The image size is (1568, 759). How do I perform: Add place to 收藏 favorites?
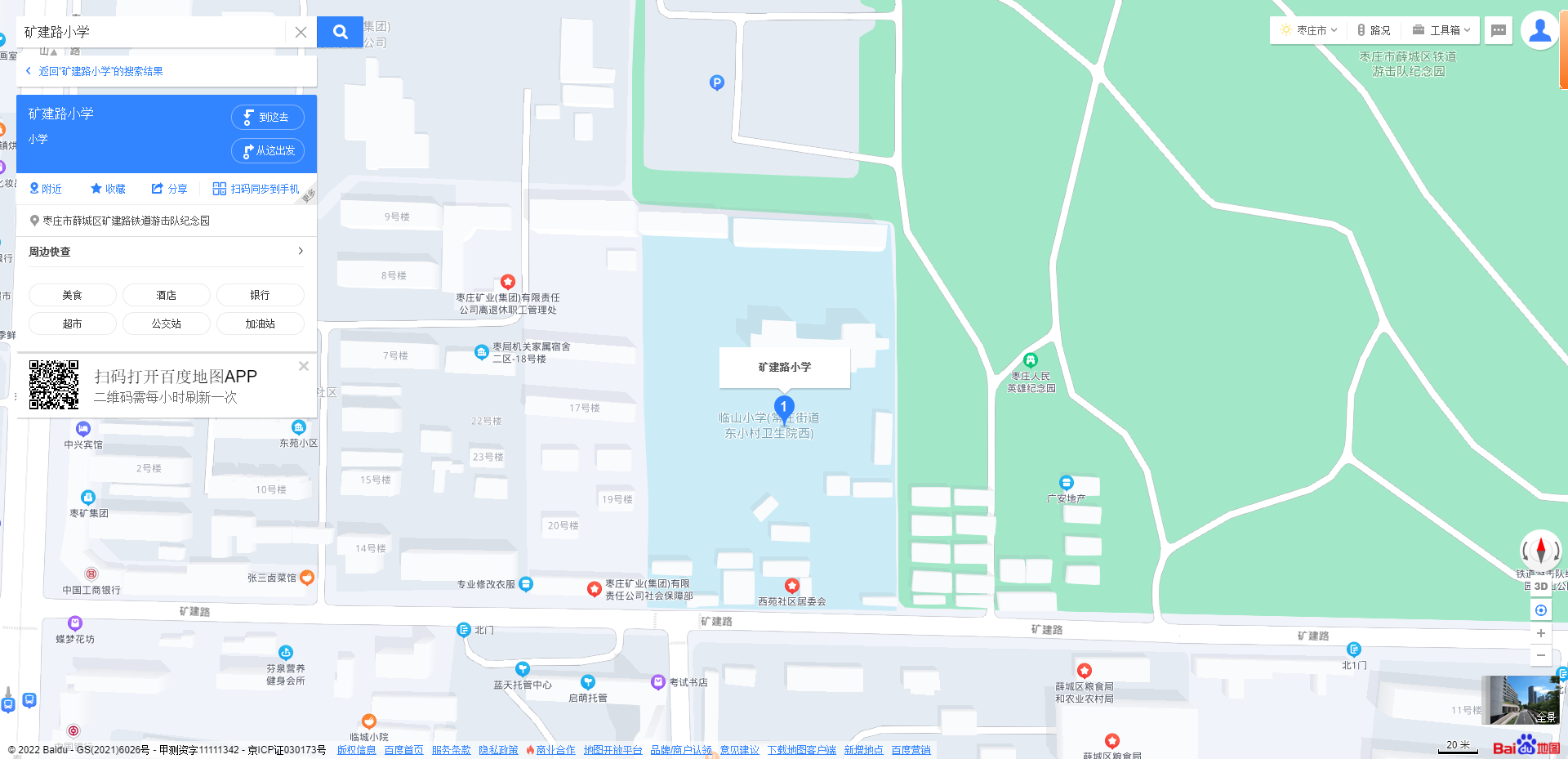[108, 189]
